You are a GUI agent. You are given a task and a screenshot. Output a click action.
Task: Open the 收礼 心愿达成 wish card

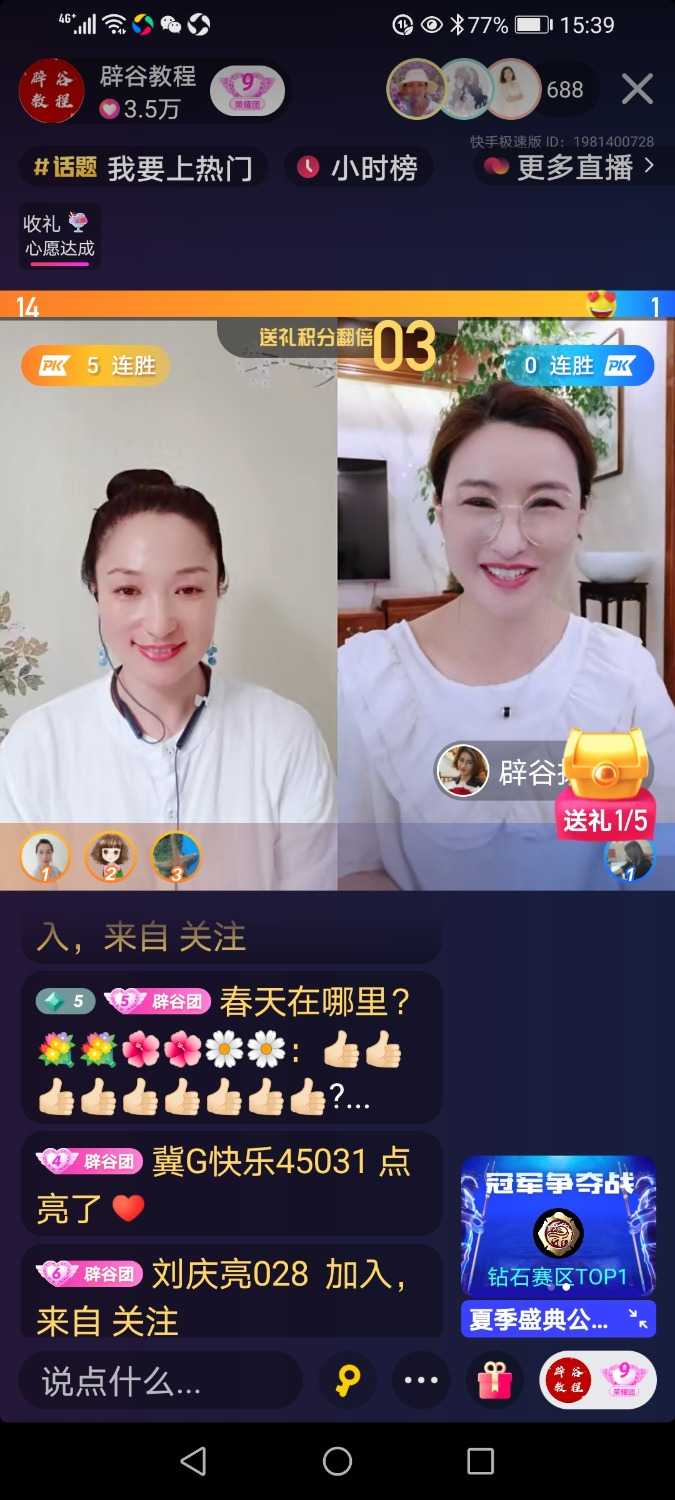point(60,236)
